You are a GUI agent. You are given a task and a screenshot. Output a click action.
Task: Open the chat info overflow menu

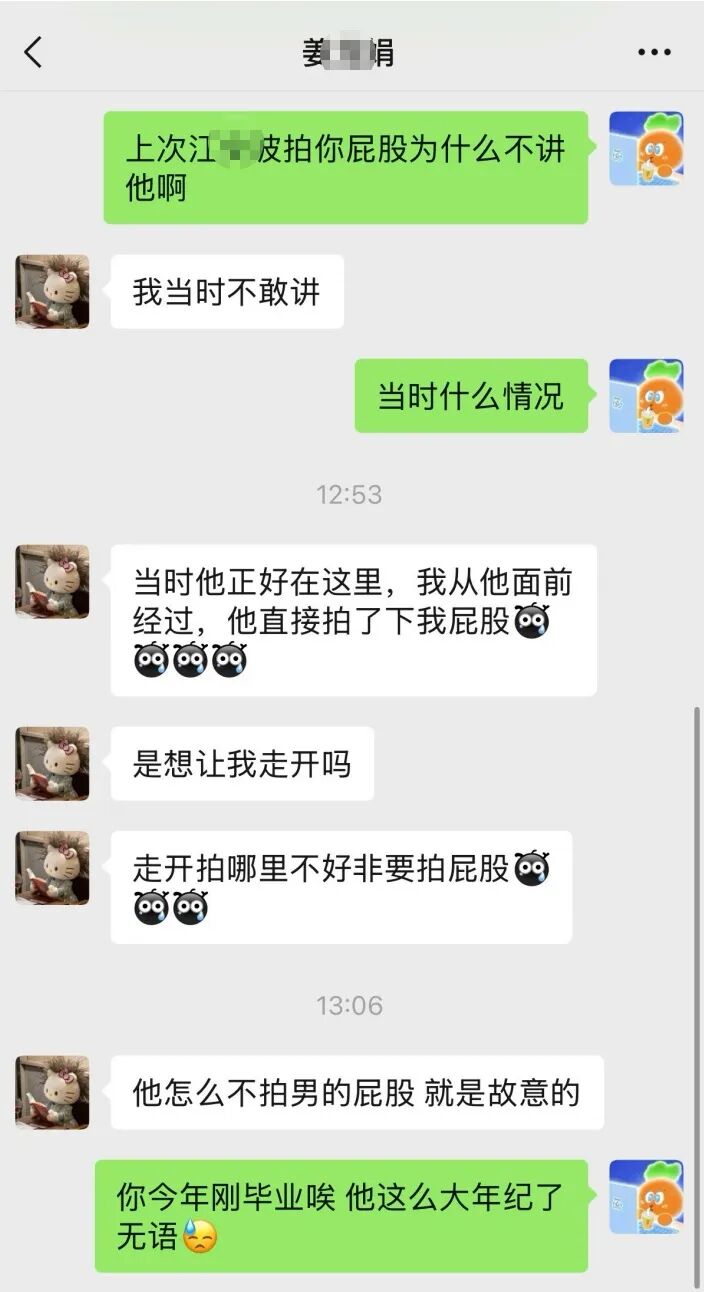click(654, 52)
